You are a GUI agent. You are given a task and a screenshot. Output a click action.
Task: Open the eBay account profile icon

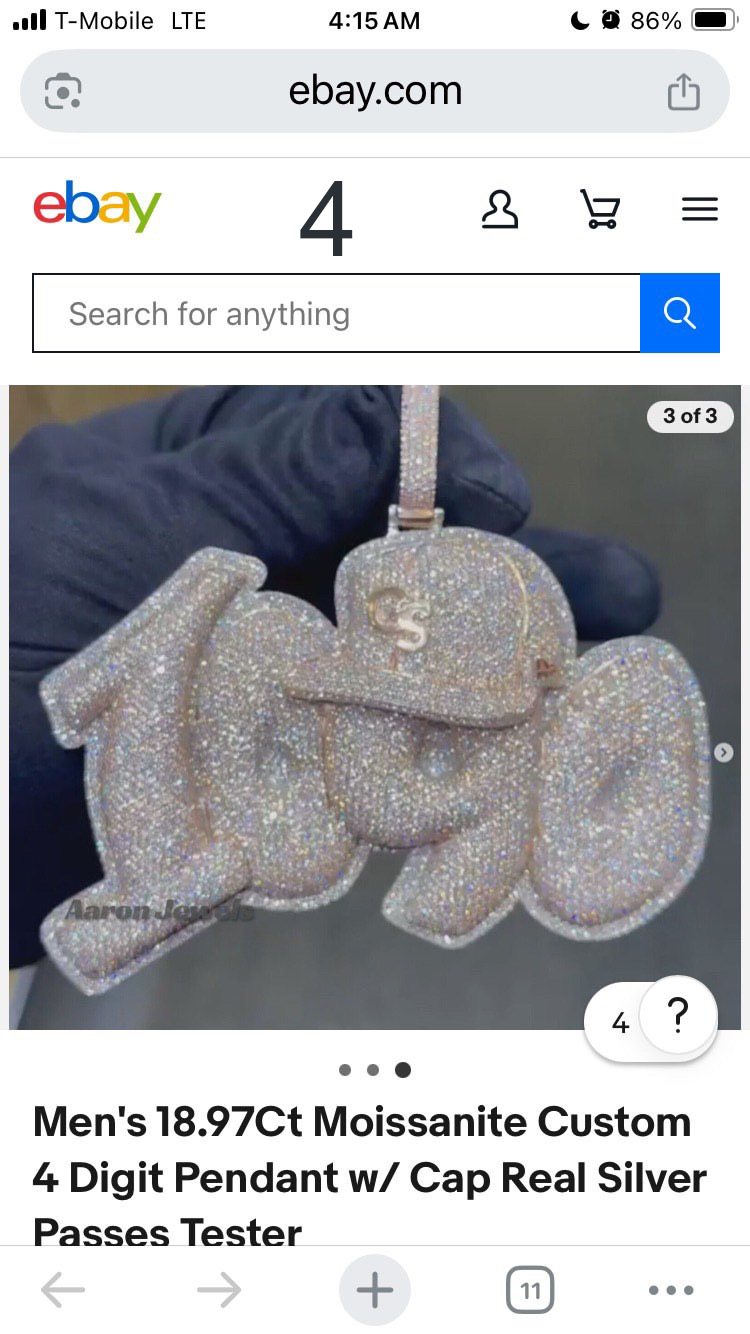[500, 210]
